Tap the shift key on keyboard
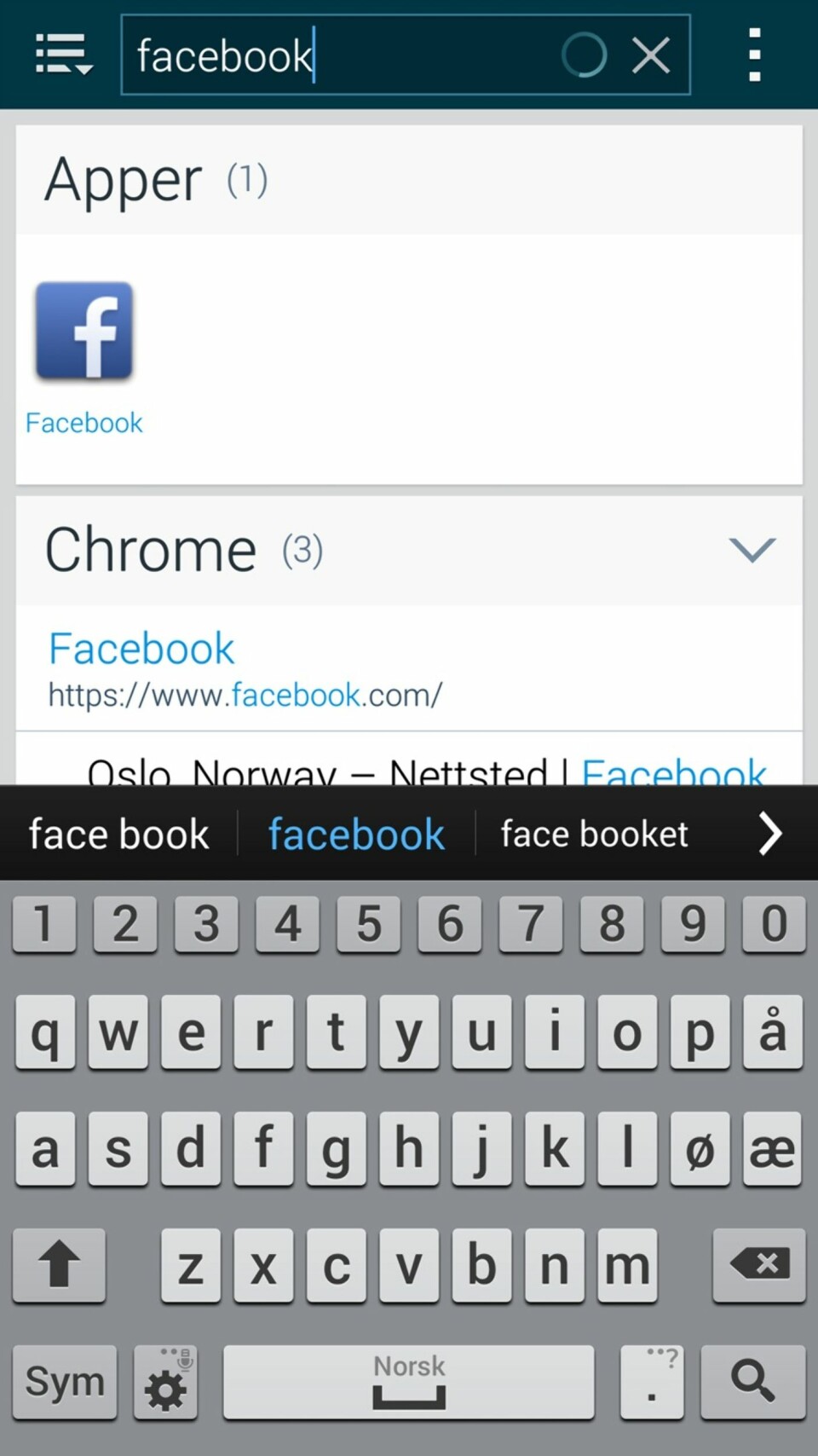Screen dimensions: 818x1456 pyautogui.click(x=59, y=1265)
